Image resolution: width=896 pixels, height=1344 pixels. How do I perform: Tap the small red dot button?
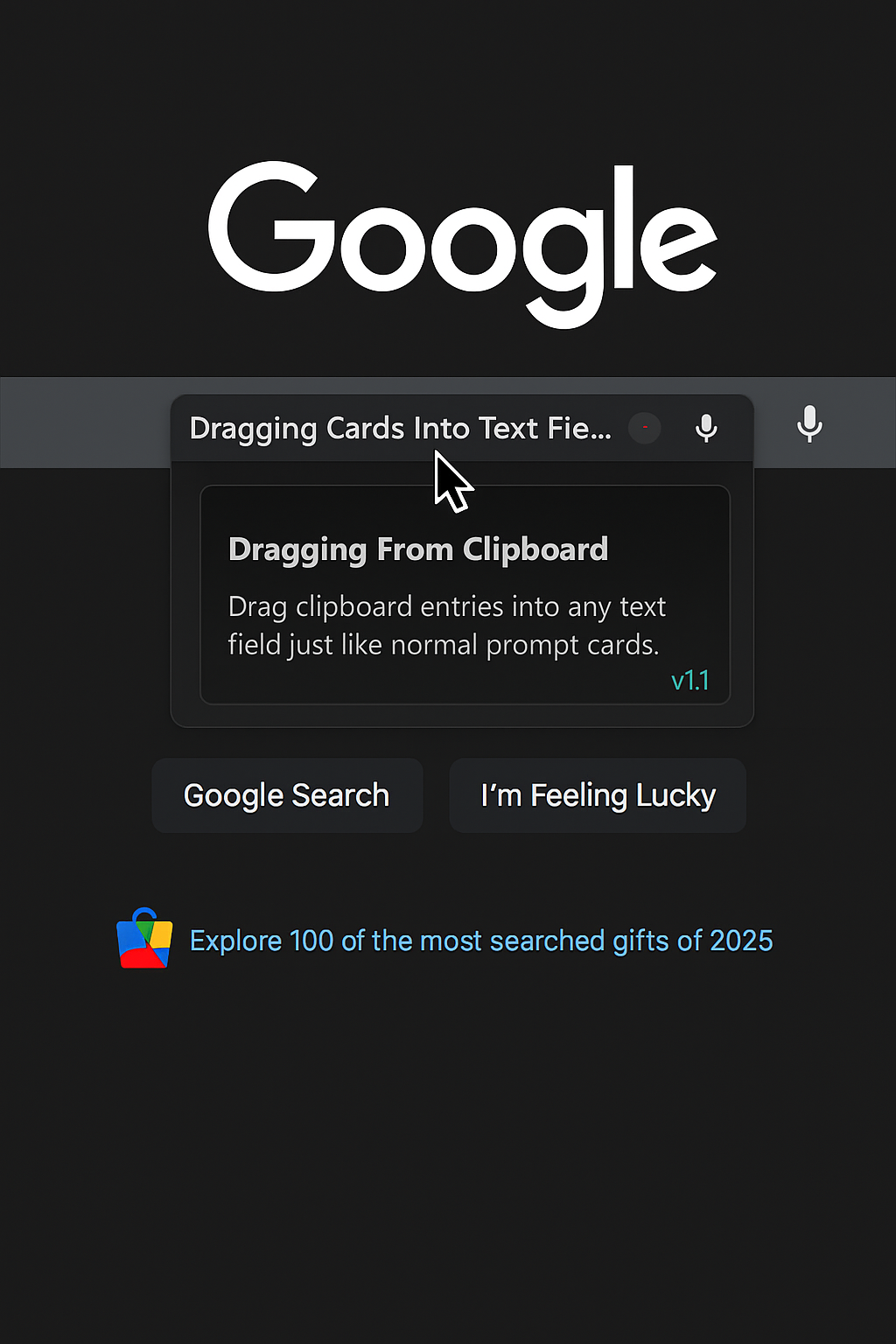coord(645,428)
